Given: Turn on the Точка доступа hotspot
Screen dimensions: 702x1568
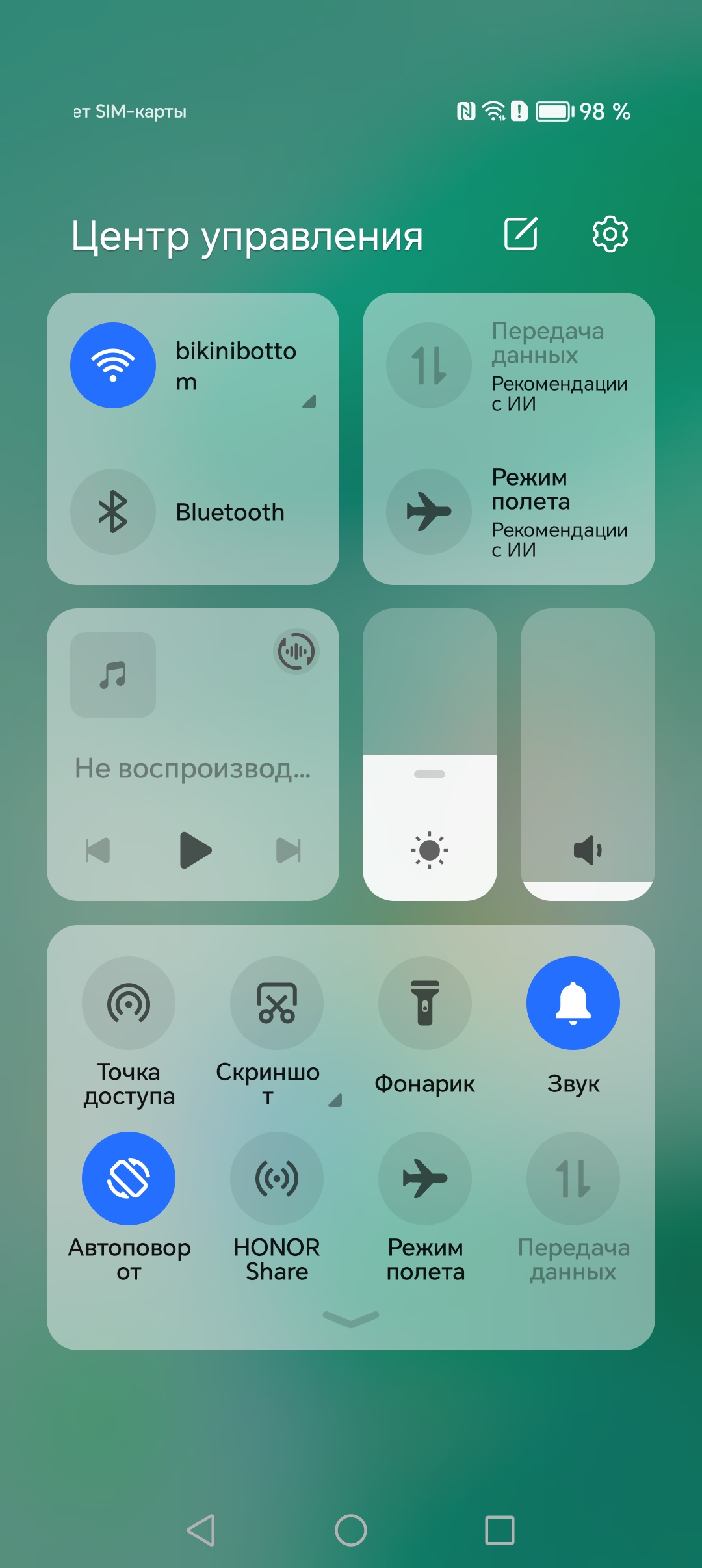Looking at the screenshot, I should click(129, 1003).
